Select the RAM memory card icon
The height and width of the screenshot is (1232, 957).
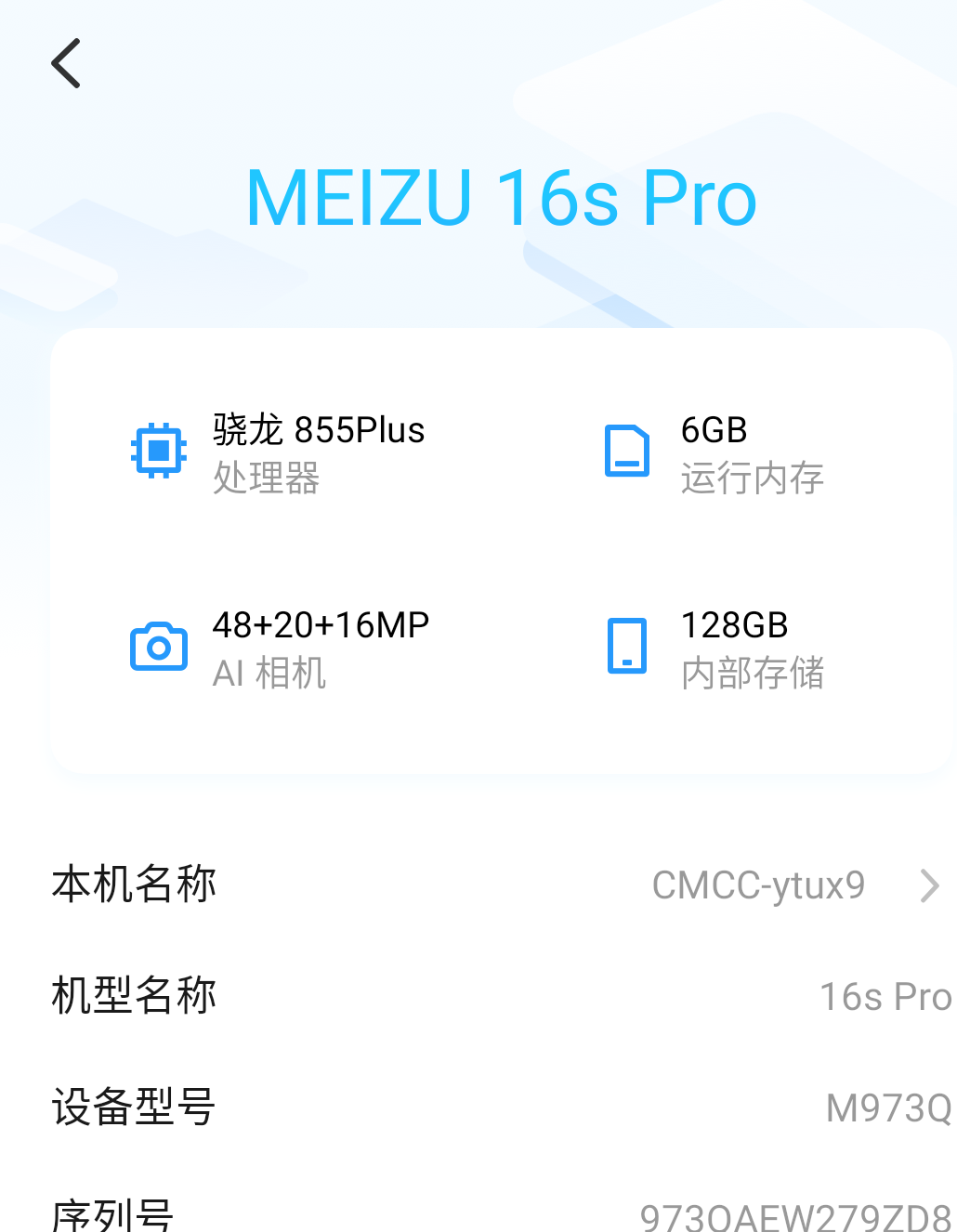pyautogui.click(x=627, y=450)
